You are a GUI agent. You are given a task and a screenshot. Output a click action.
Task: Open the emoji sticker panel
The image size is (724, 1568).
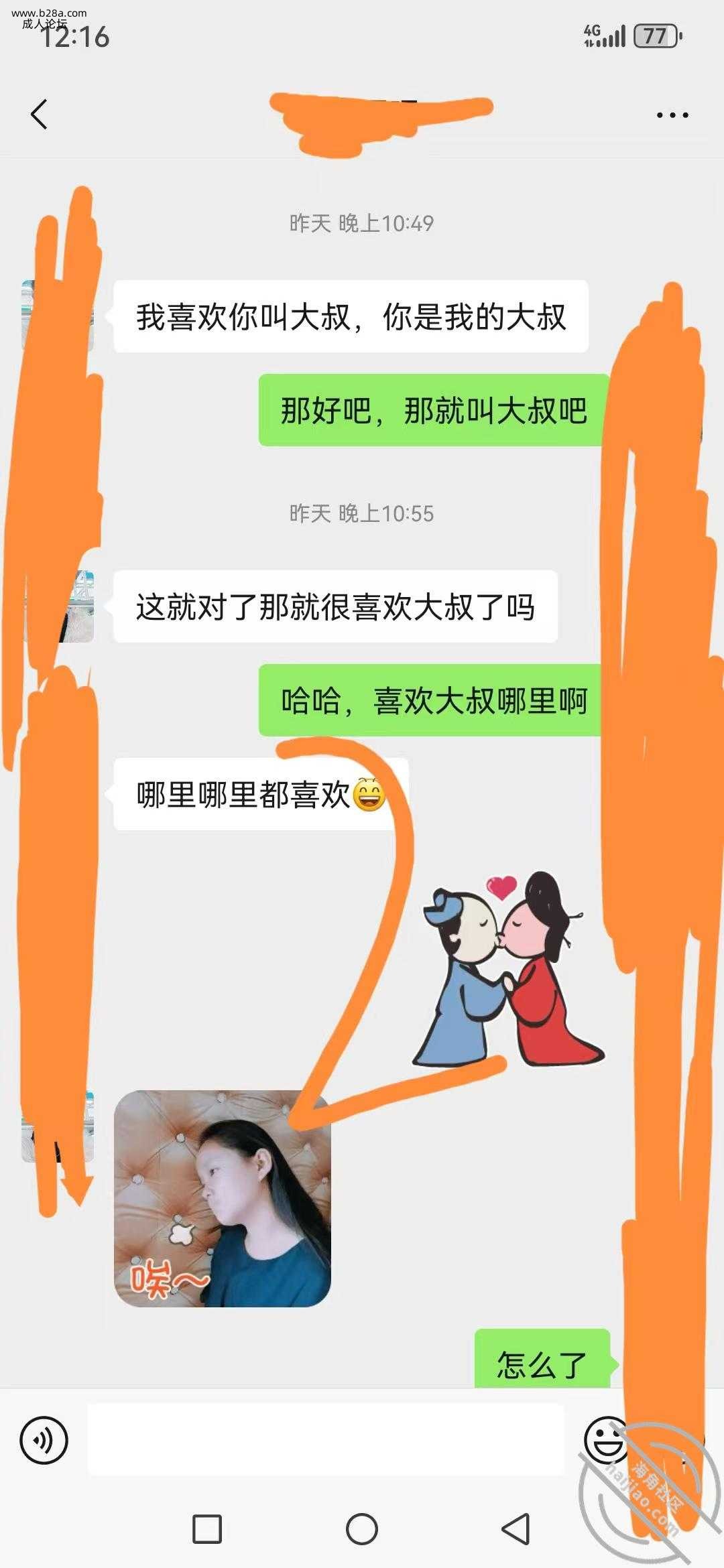click(605, 1439)
